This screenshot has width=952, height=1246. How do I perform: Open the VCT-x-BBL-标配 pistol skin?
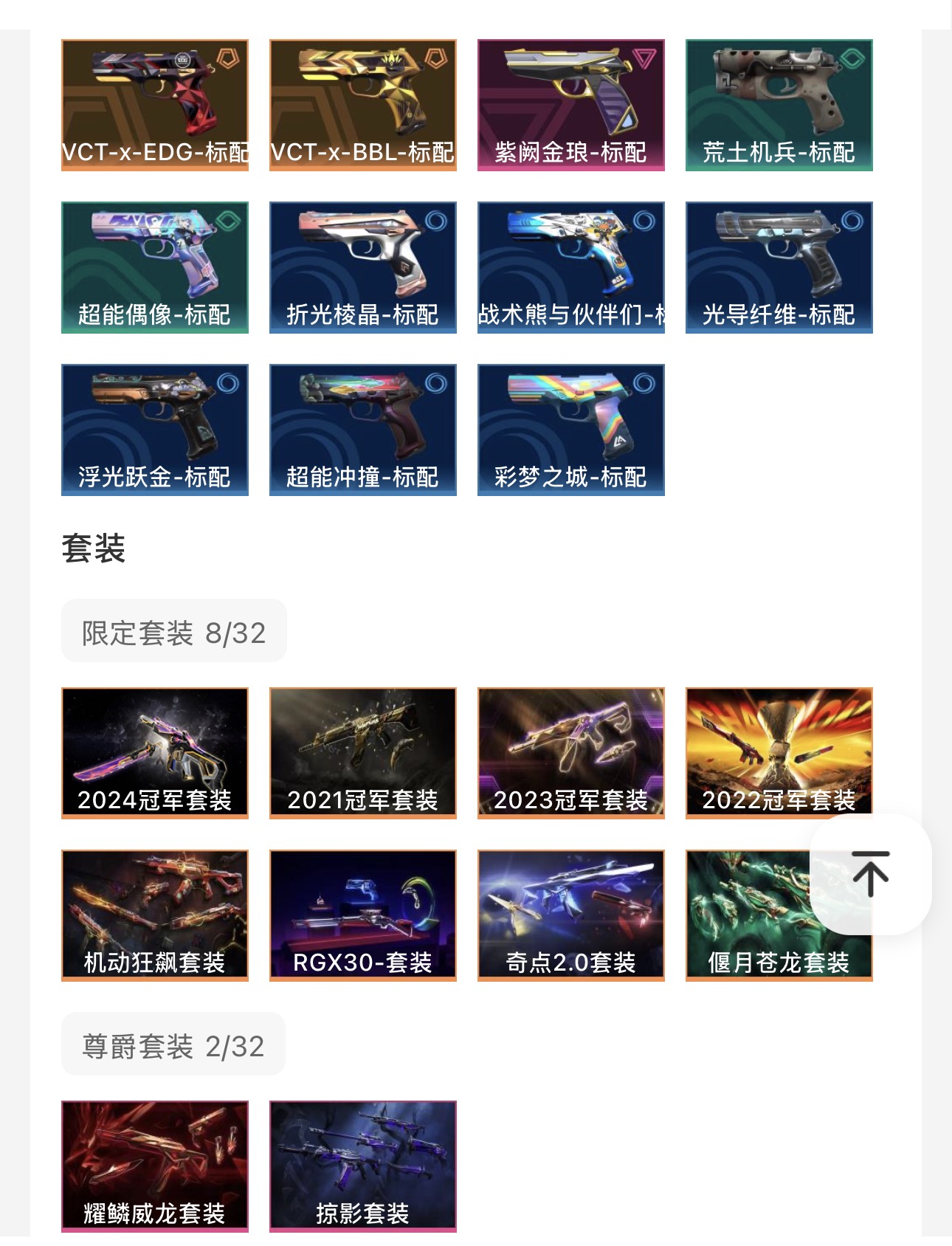(x=363, y=105)
